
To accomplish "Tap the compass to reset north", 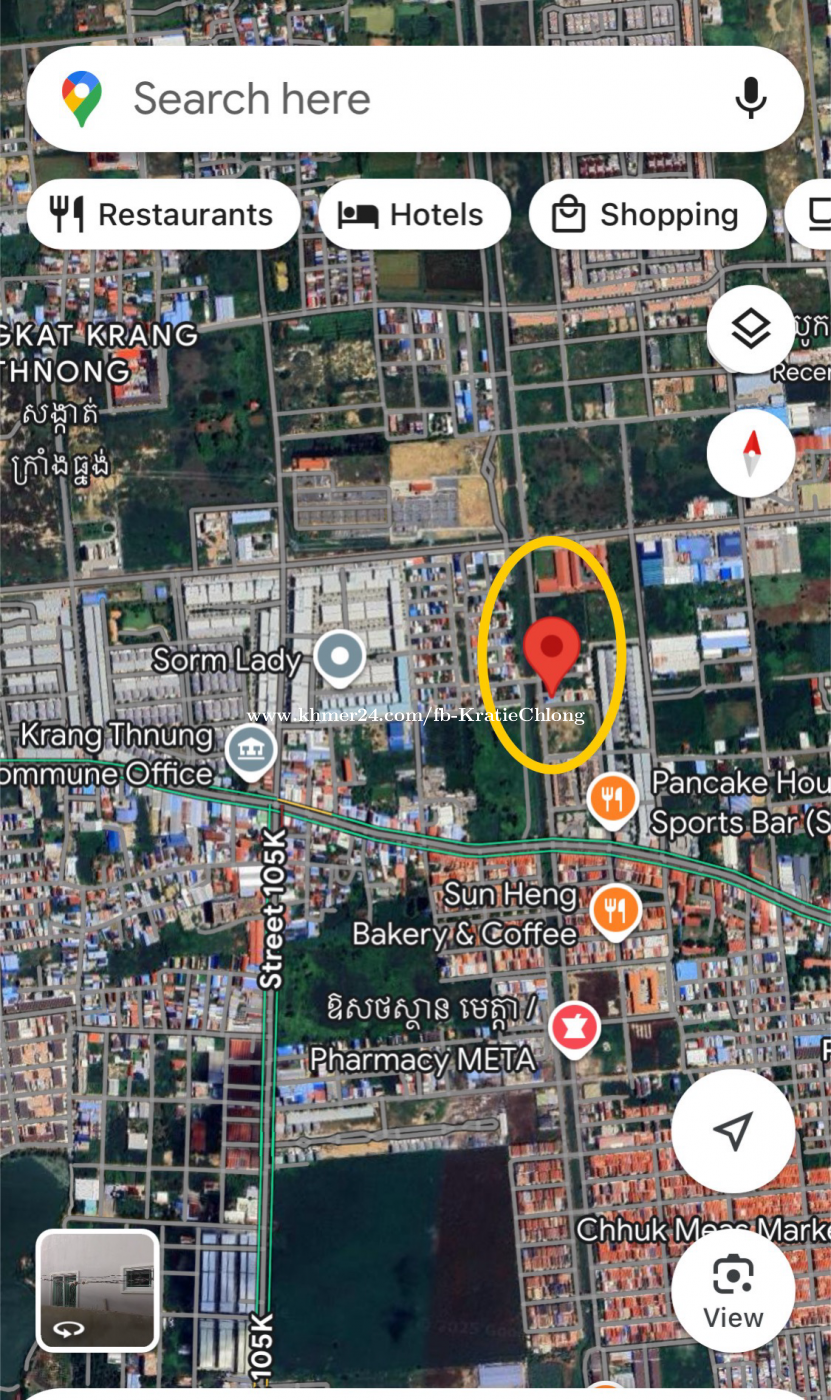I will pyautogui.click(x=751, y=453).
